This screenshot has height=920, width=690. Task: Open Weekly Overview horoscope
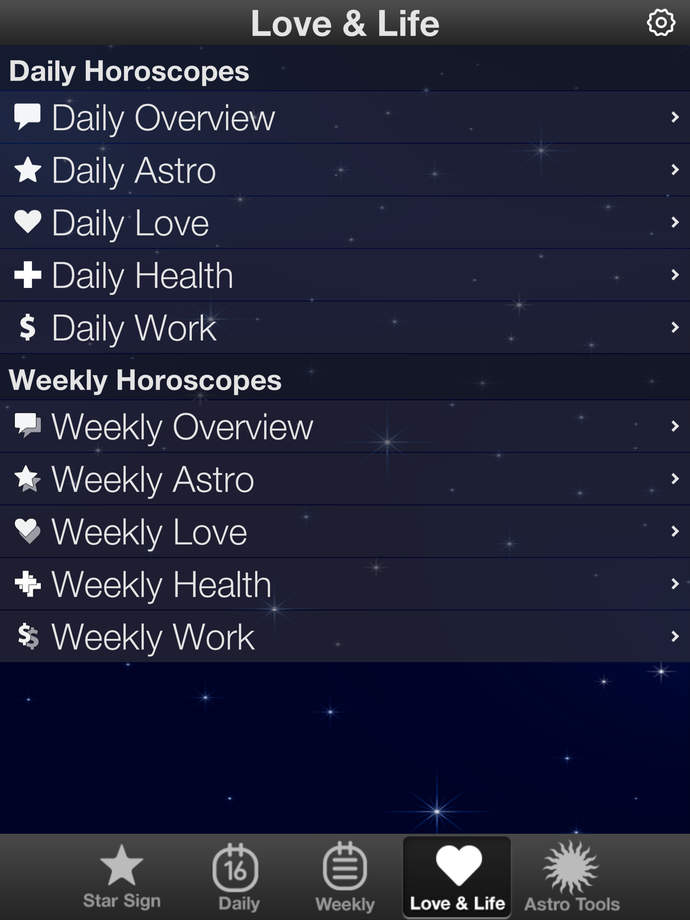(345, 427)
